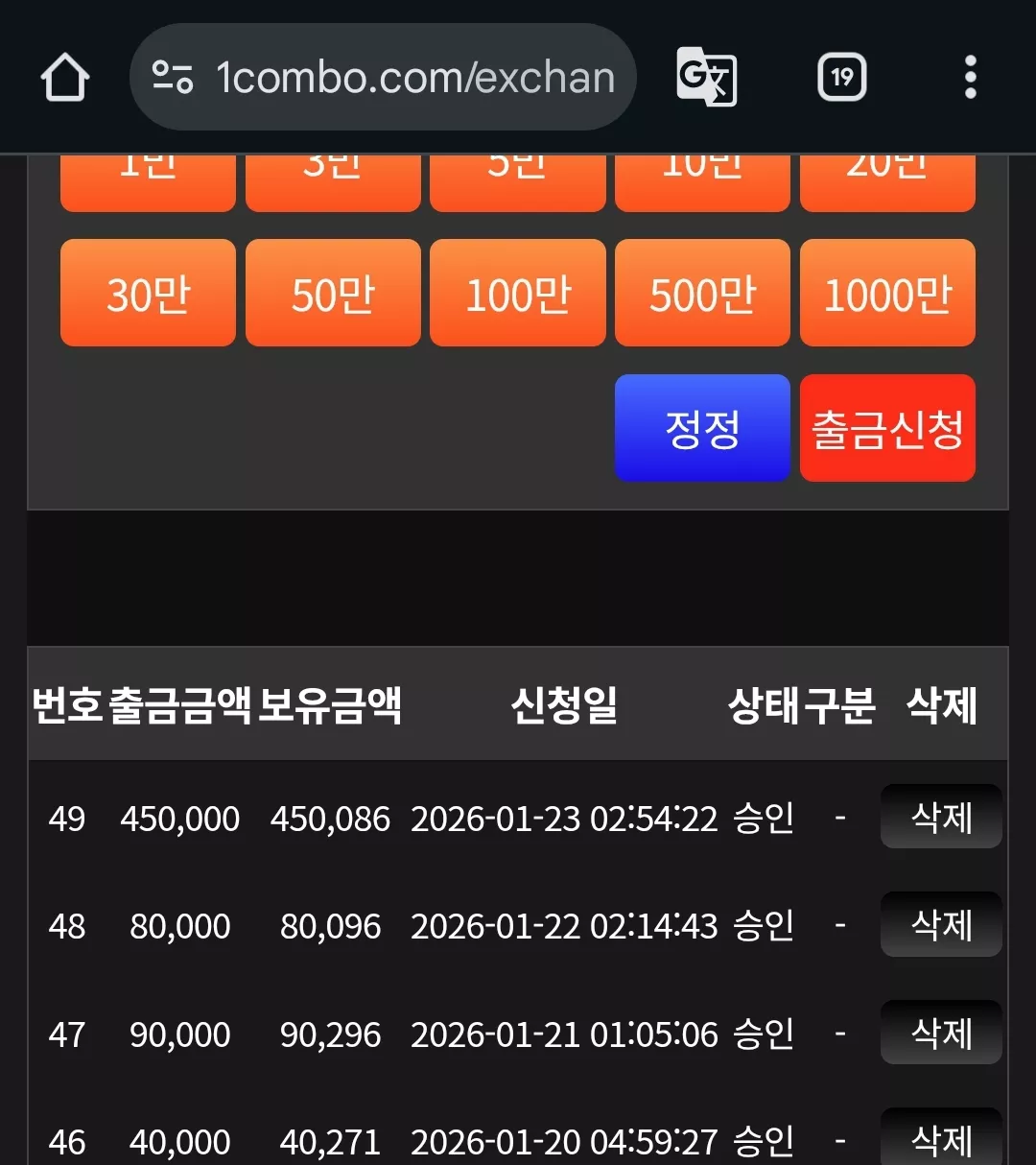Select the 50만 amount button
The image size is (1036, 1165).
point(333,293)
